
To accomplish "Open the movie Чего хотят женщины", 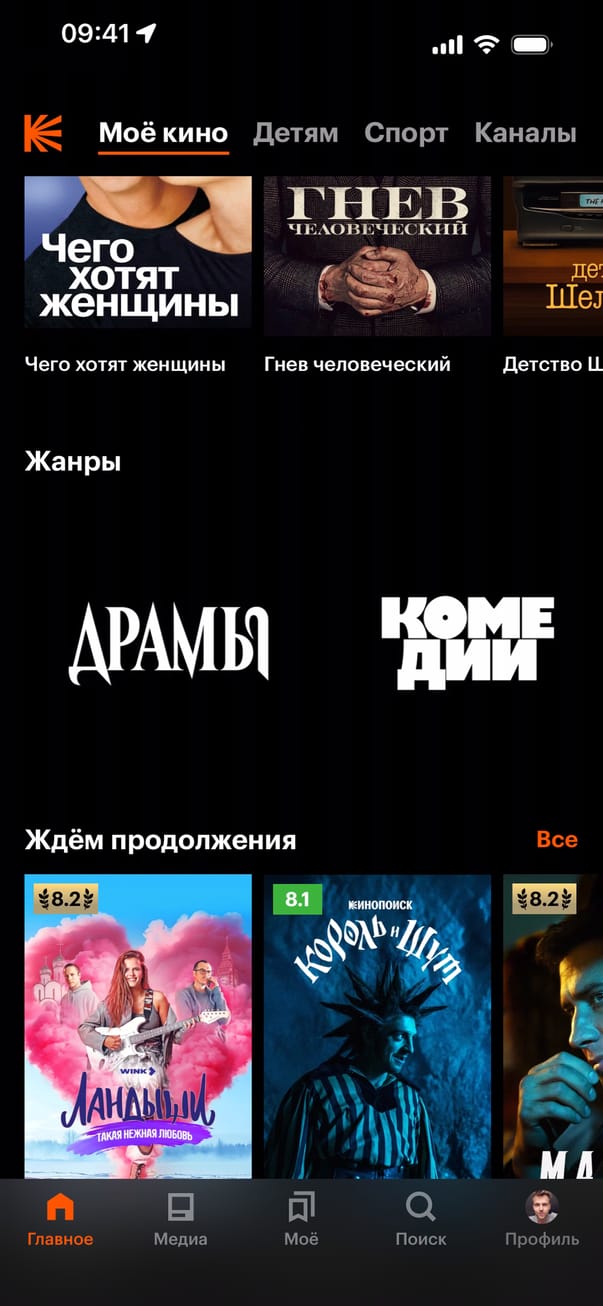I will pyautogui.click(x=138, y=255).
